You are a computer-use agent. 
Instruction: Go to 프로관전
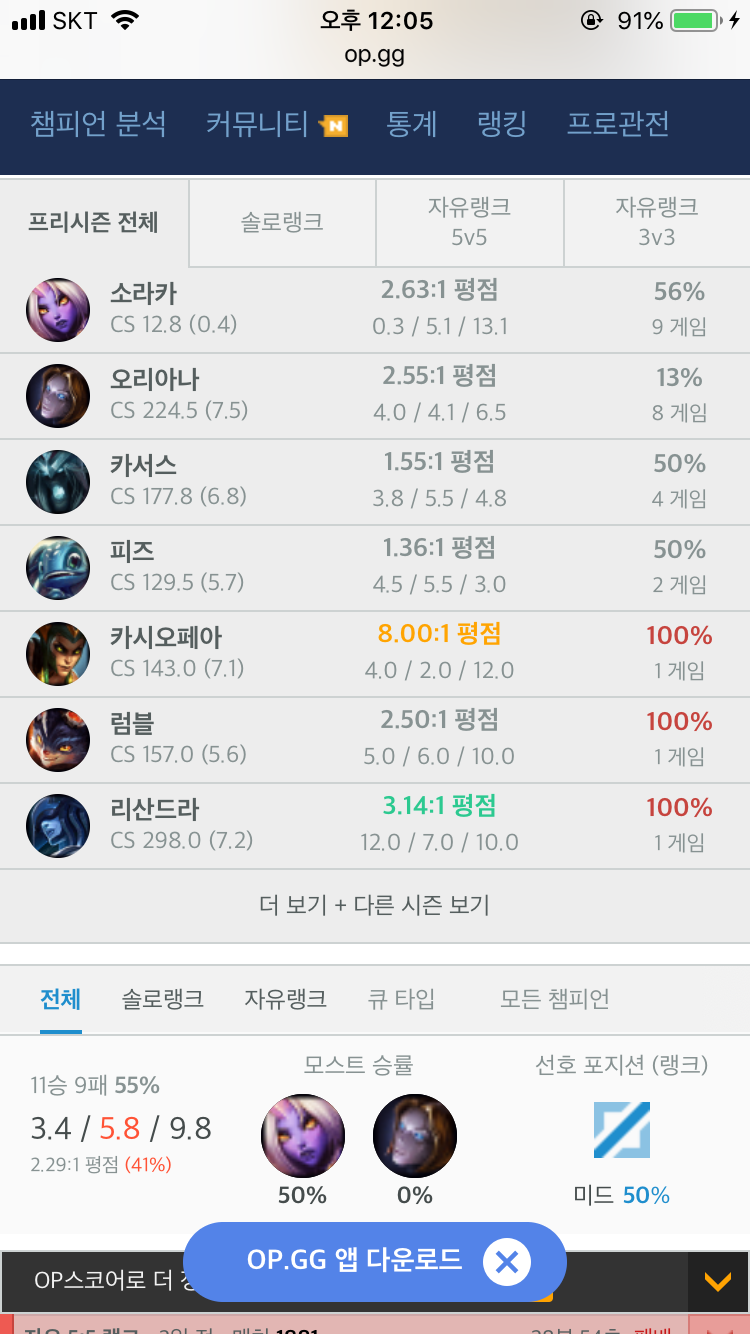coord(617,125)
